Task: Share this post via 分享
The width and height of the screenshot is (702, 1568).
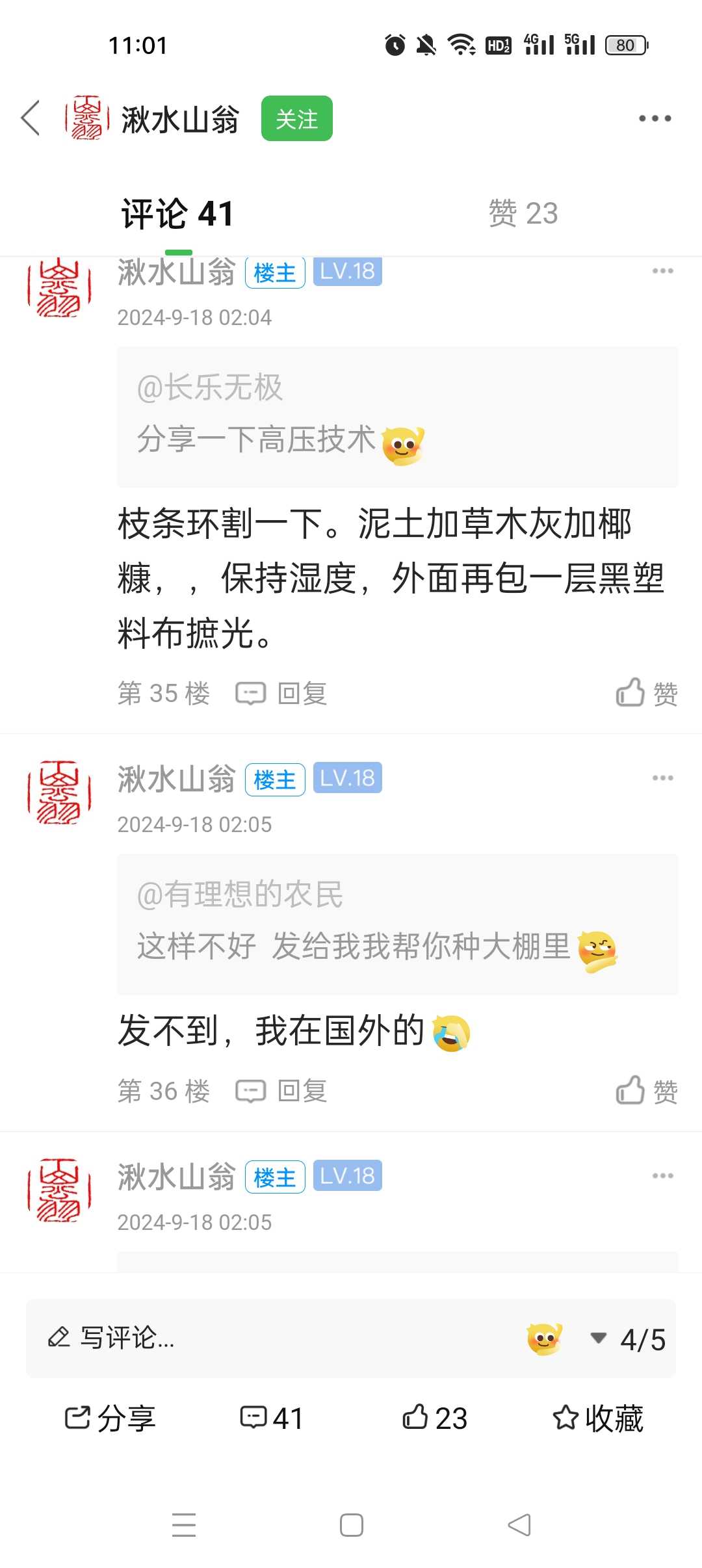Action: [110, 1418]
